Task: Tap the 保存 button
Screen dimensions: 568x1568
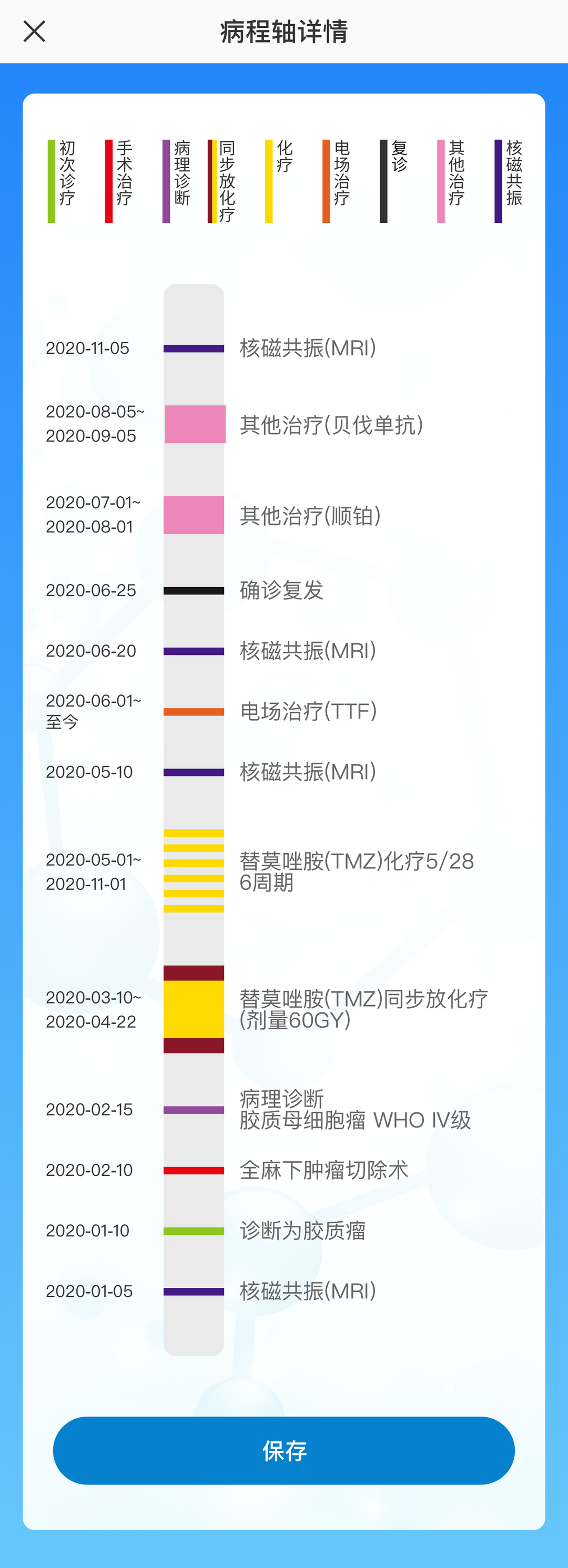Action: pyautogui.click(x=283, y=1451)
